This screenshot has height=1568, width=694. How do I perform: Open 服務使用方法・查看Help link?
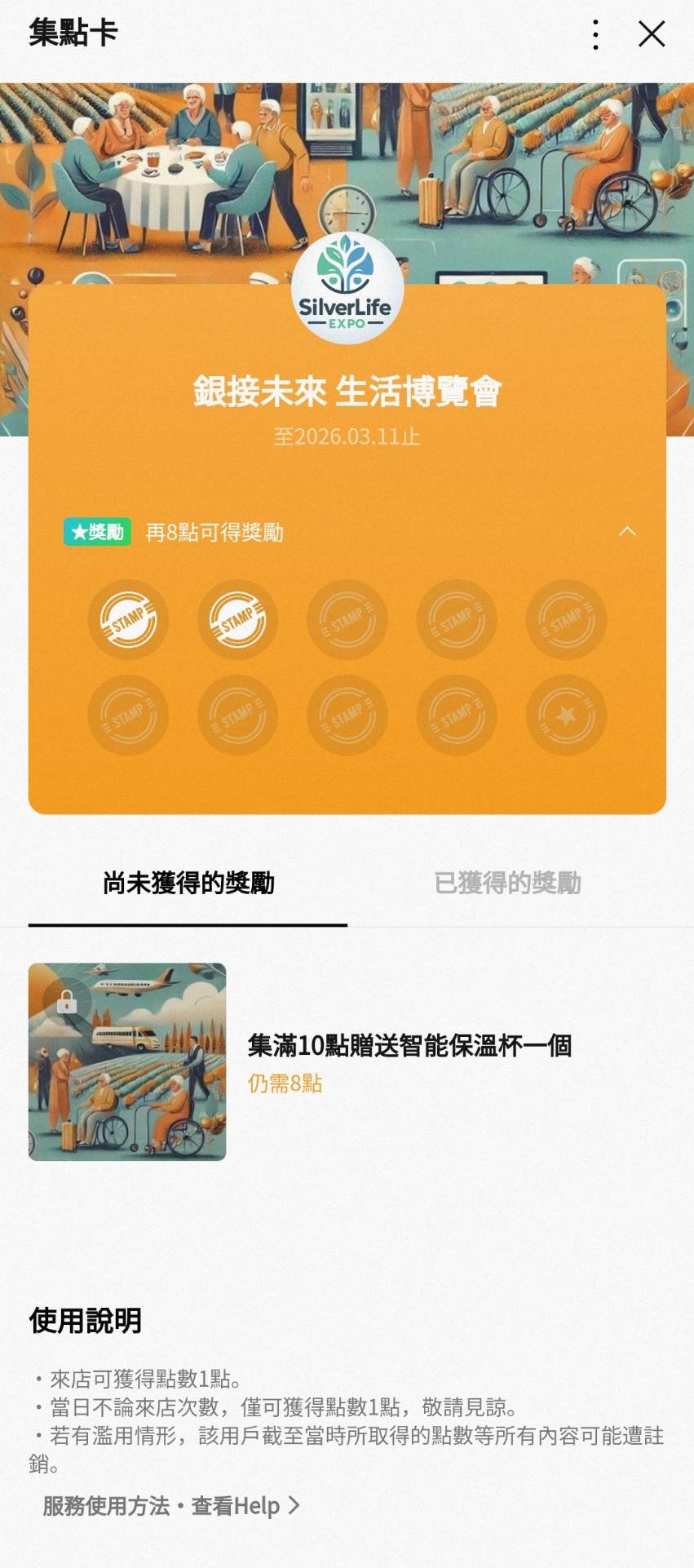(x=171, y=1506)
